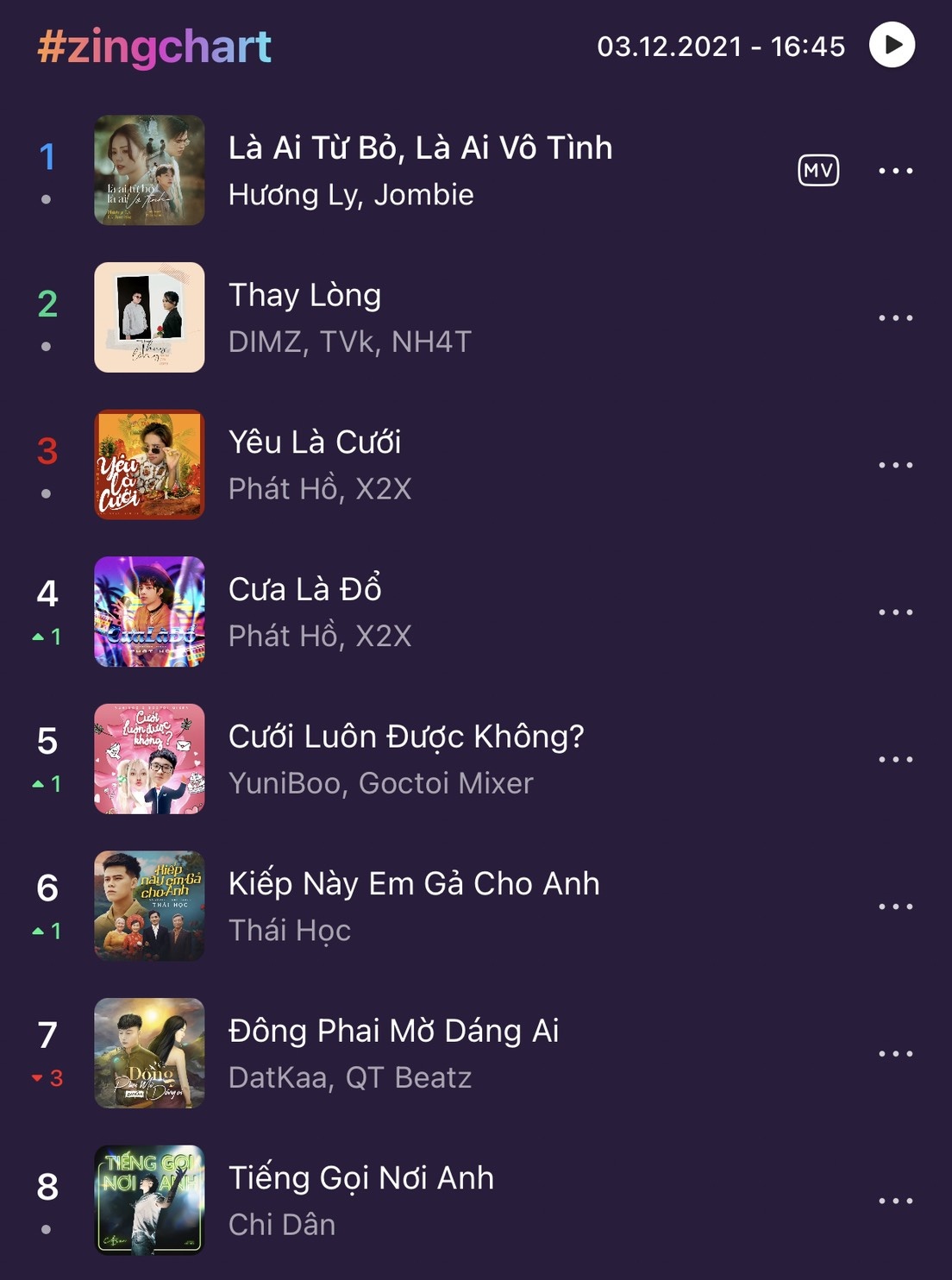This screenshot has height=1280, width=952.
Task: Open the album artwork for Yêu Là Cưới
Action: (x=149, y=466)
